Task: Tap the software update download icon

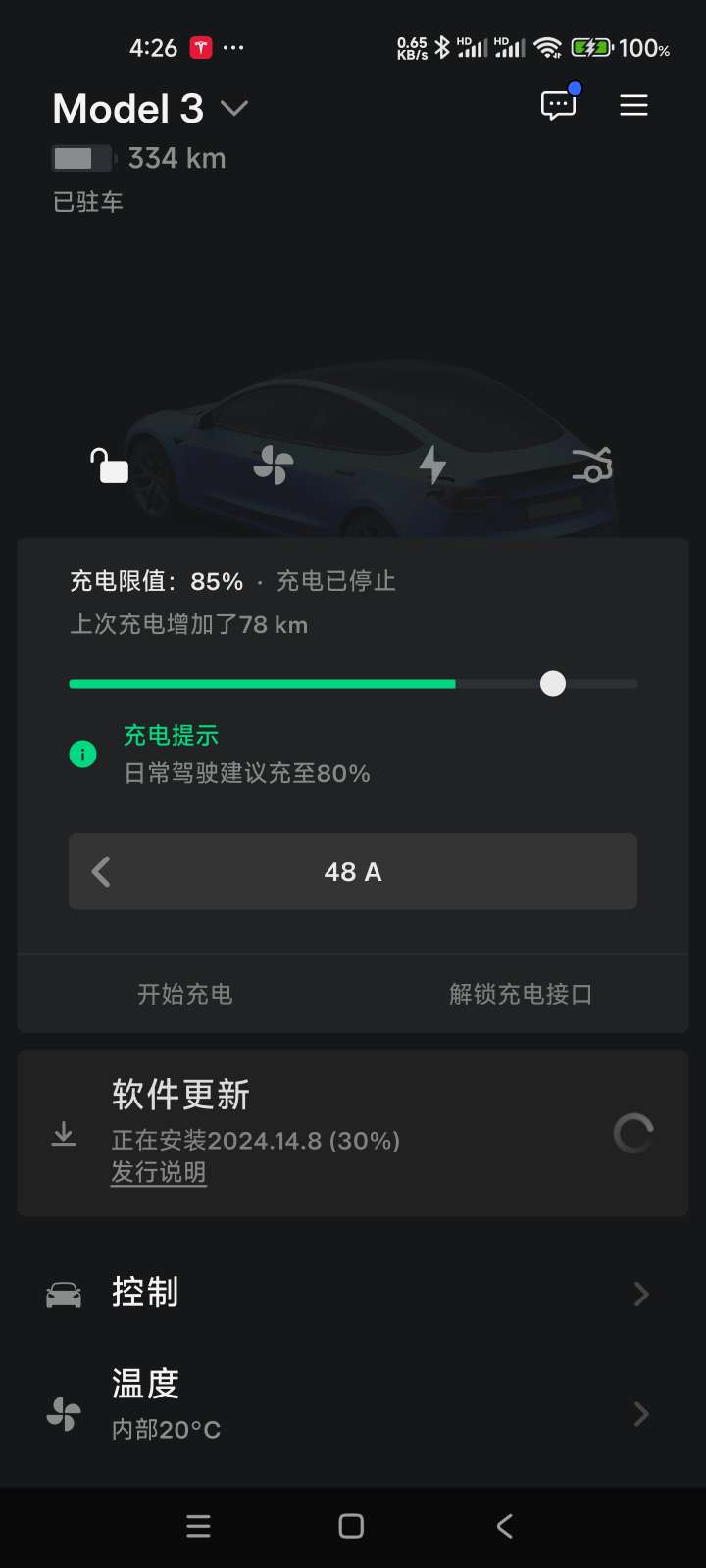Action: click(x=63, y=1134)
